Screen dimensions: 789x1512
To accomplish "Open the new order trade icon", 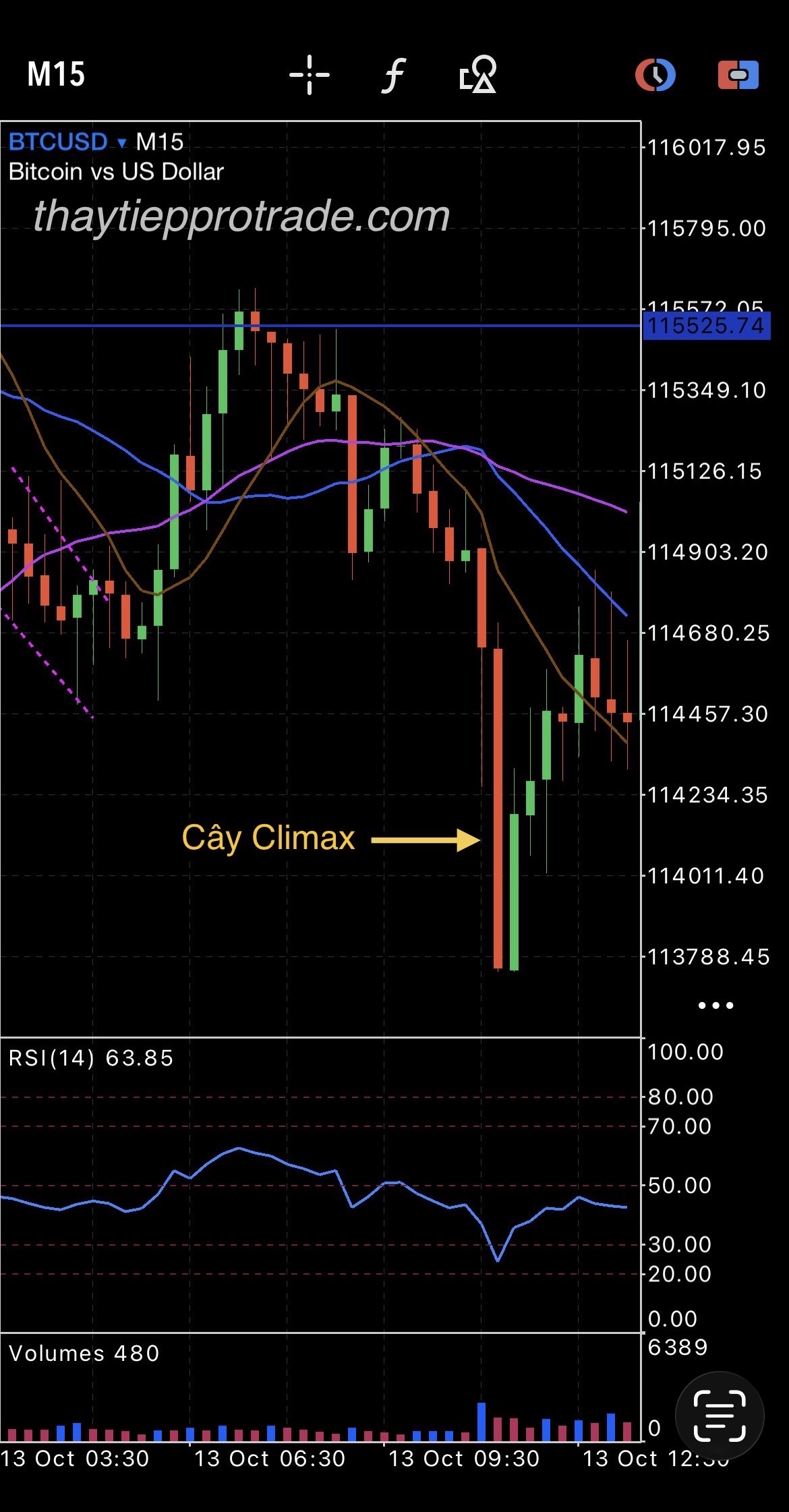I will click(738, 74).
